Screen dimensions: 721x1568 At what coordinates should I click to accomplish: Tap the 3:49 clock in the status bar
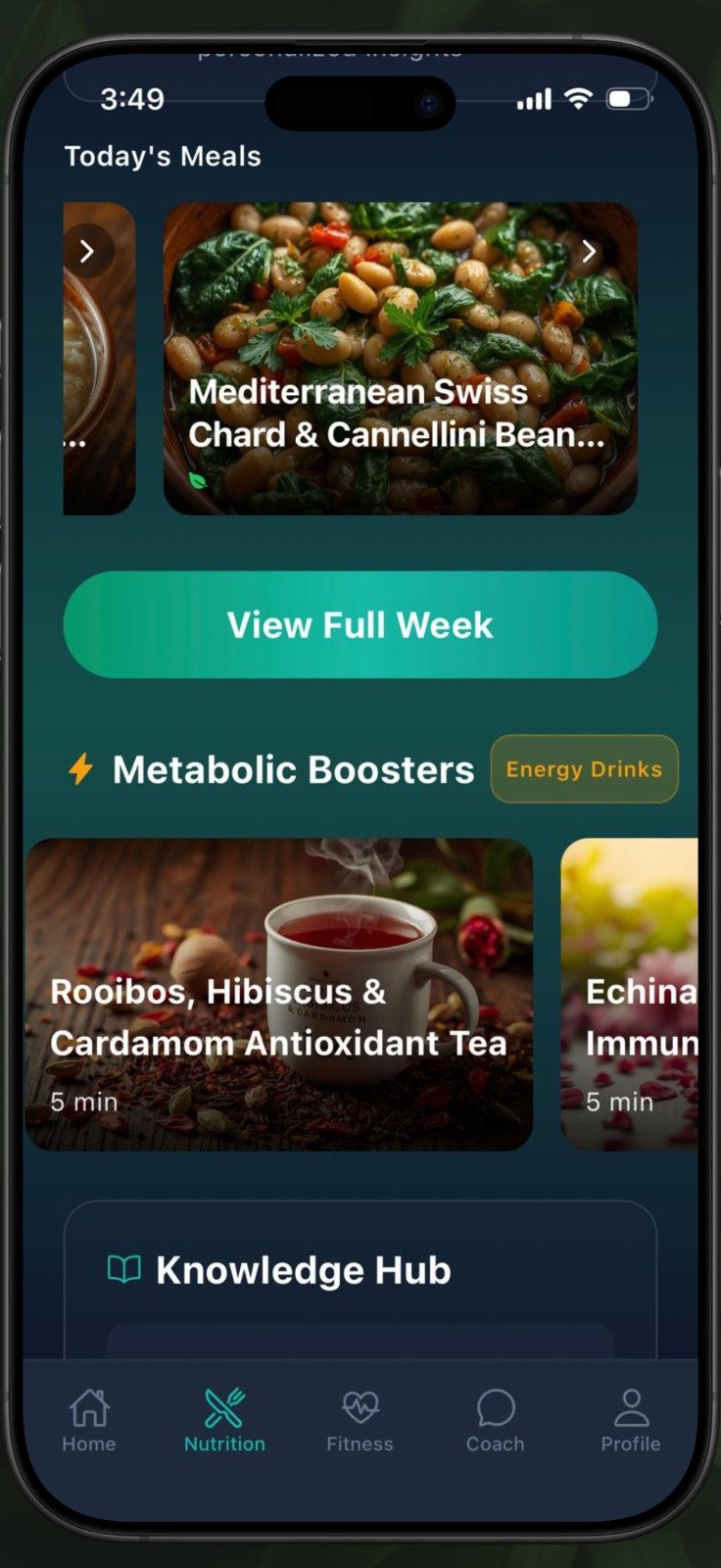pyautogui.click(x=128, y=98)
